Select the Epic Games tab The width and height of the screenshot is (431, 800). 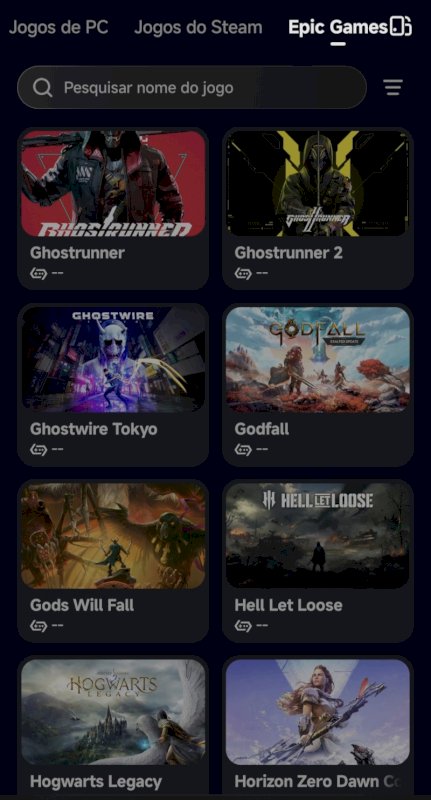[338, 27]
